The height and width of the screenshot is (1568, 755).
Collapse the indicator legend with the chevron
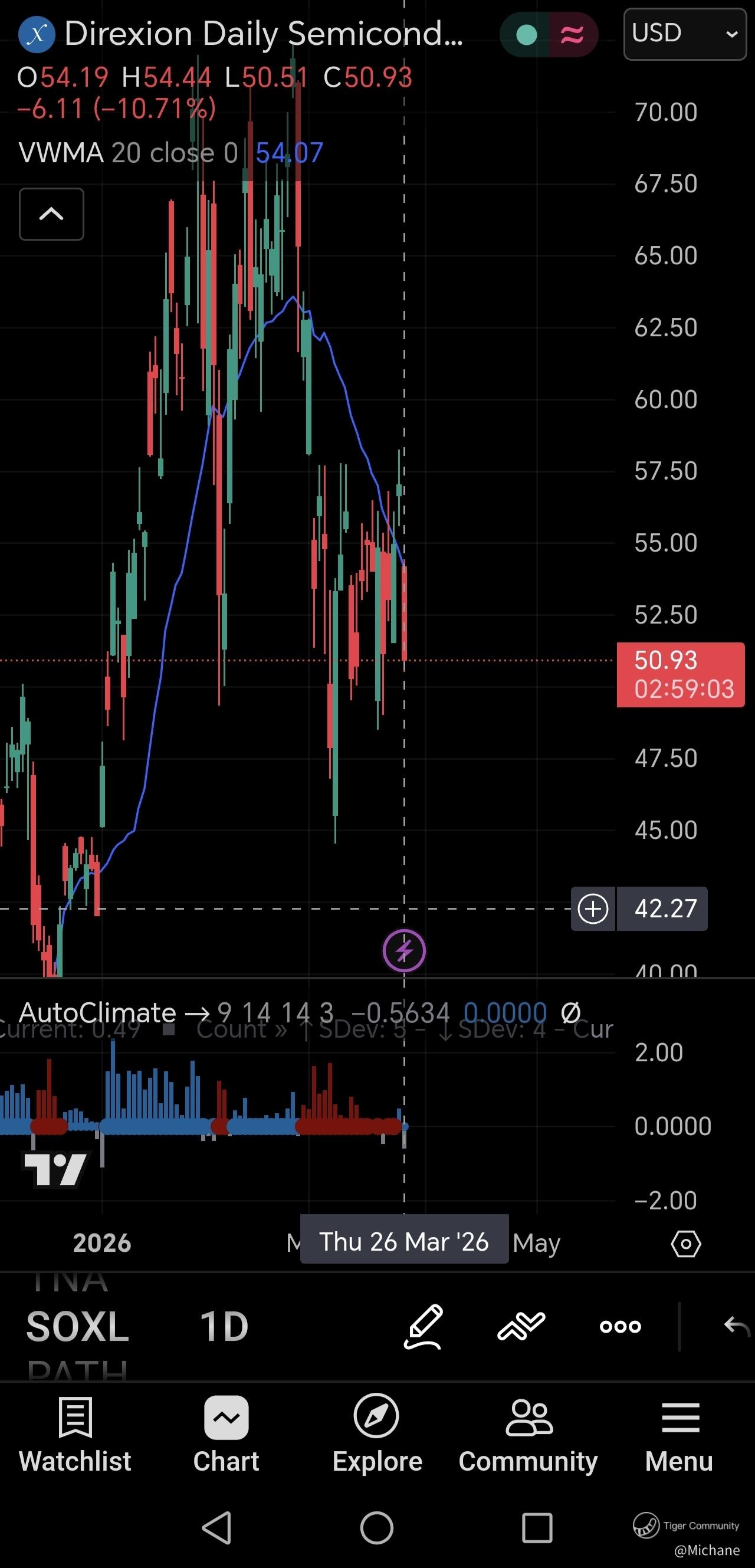pyautogui.click(x=52, y=214)
